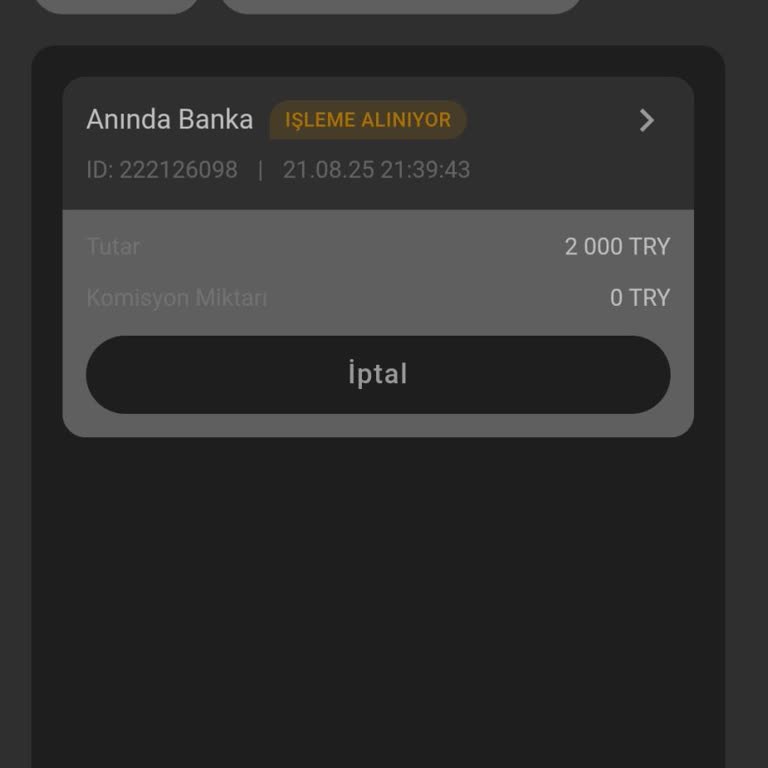768x768 pixels.
Task: Cancel the withdrawal with İptal button
Action: point(378,375)
